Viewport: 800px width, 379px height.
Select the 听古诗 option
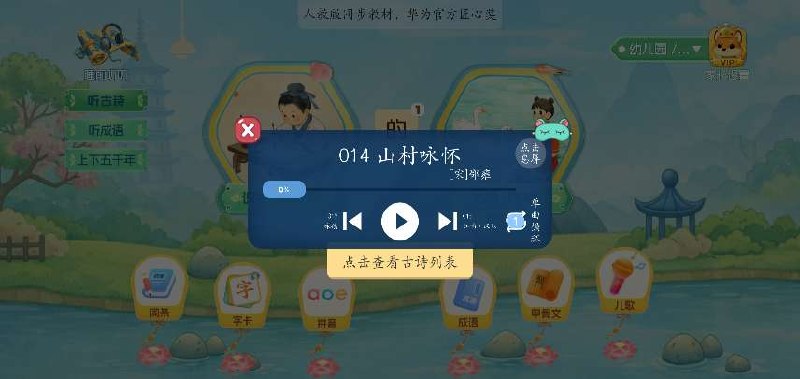coord(106,100)
